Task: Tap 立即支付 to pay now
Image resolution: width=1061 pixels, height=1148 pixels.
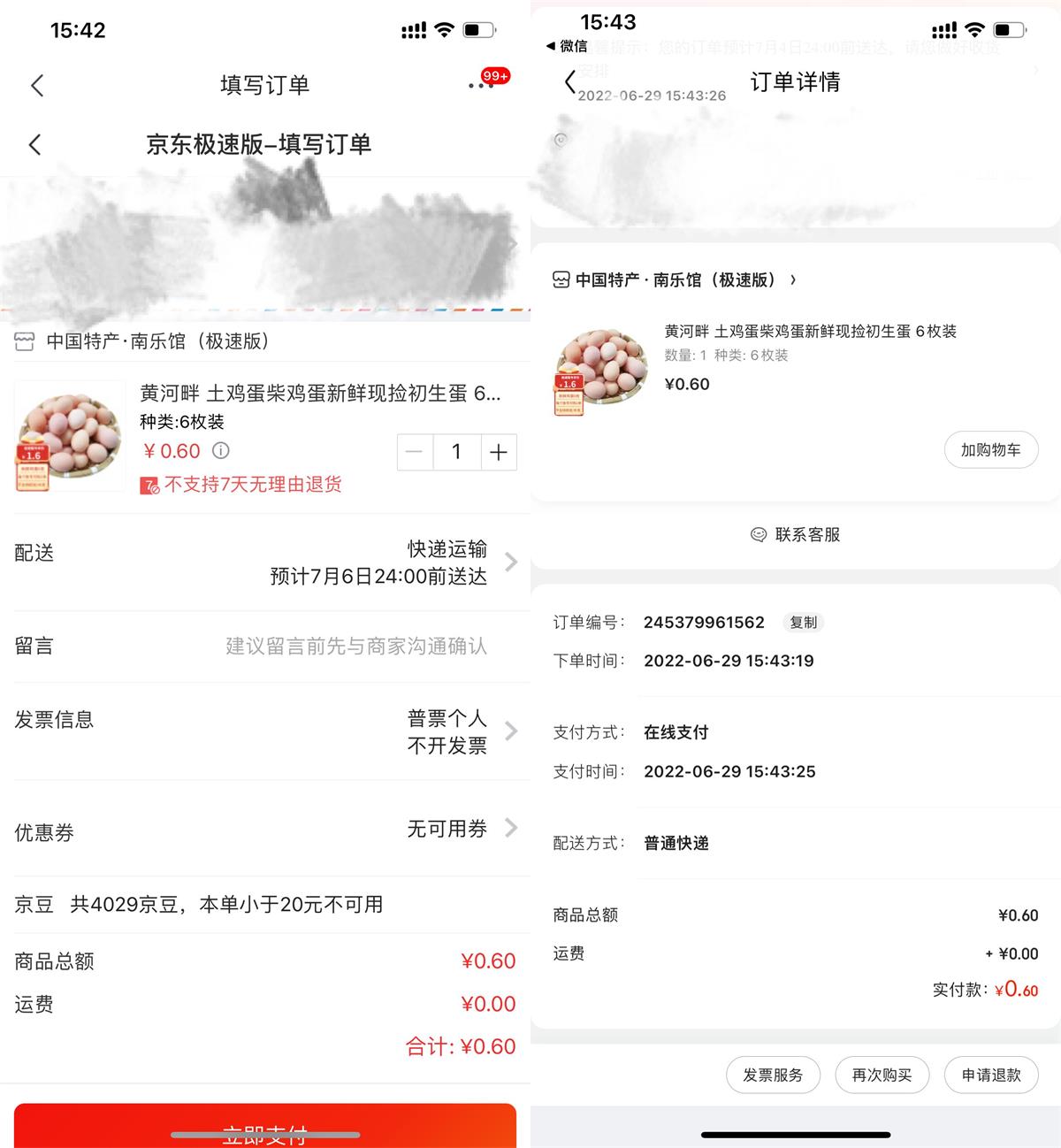Action: [265, 1135]
